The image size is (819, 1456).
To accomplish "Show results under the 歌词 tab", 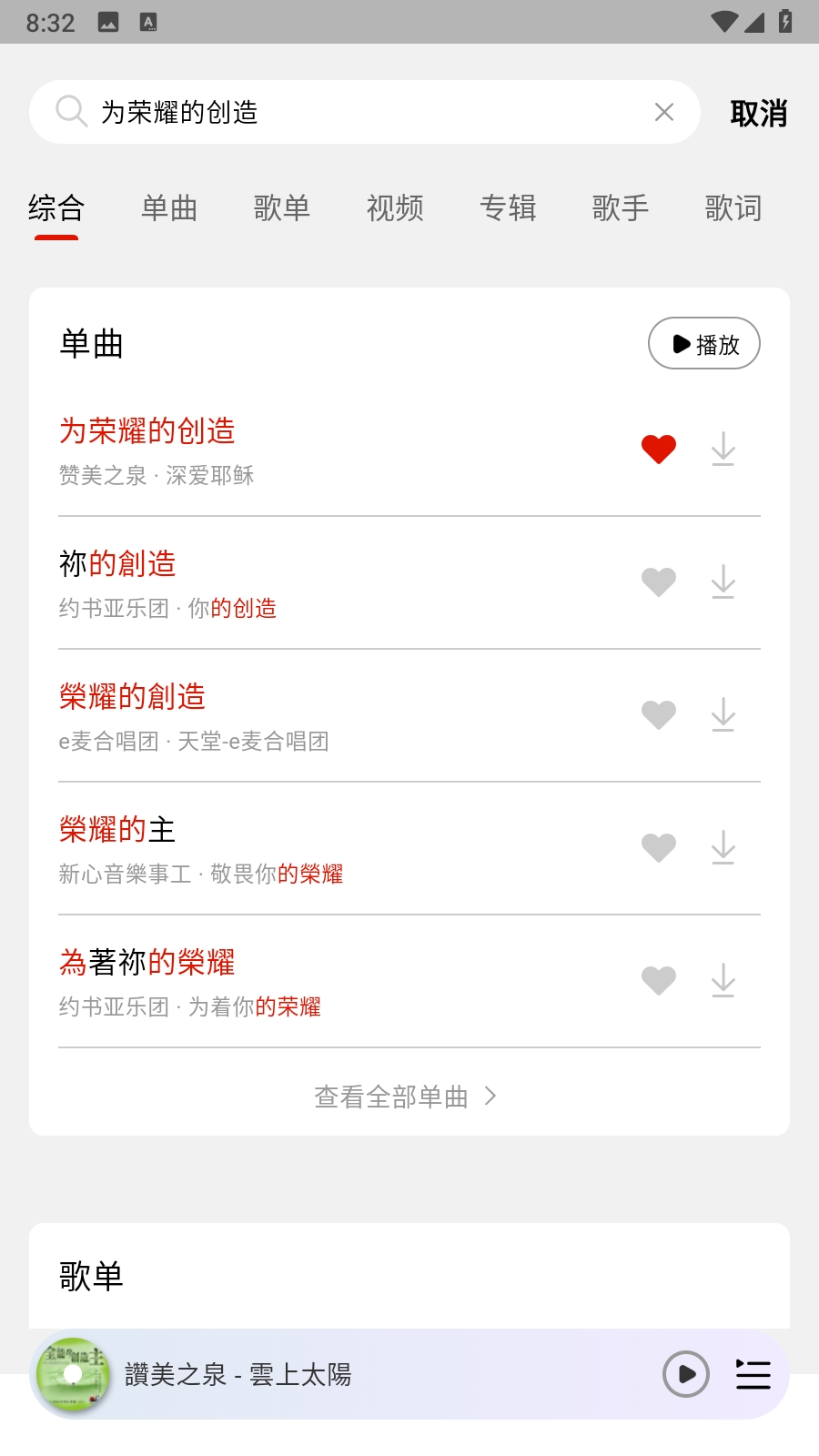I will 733,208.
